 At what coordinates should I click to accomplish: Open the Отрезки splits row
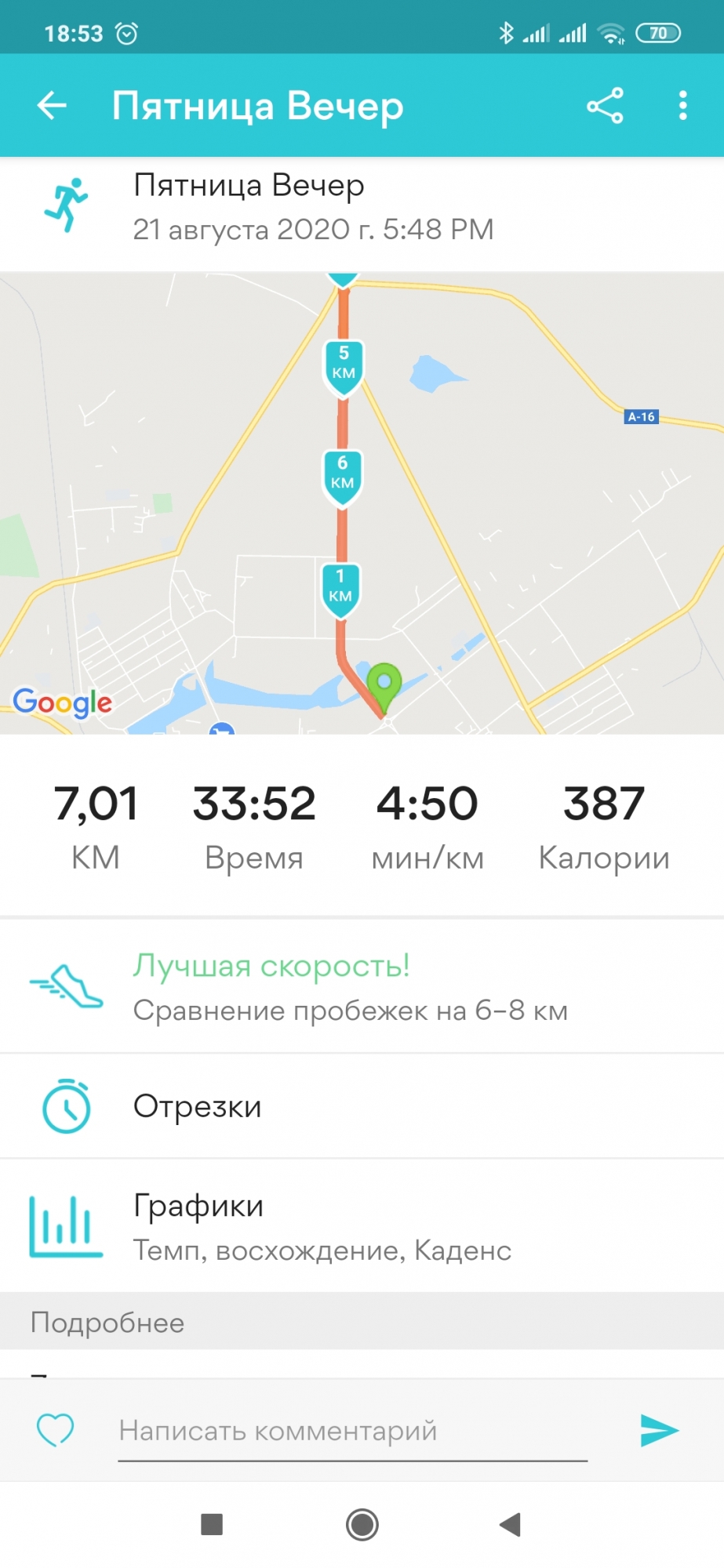pyautogui.click(x=362, y=1106)
